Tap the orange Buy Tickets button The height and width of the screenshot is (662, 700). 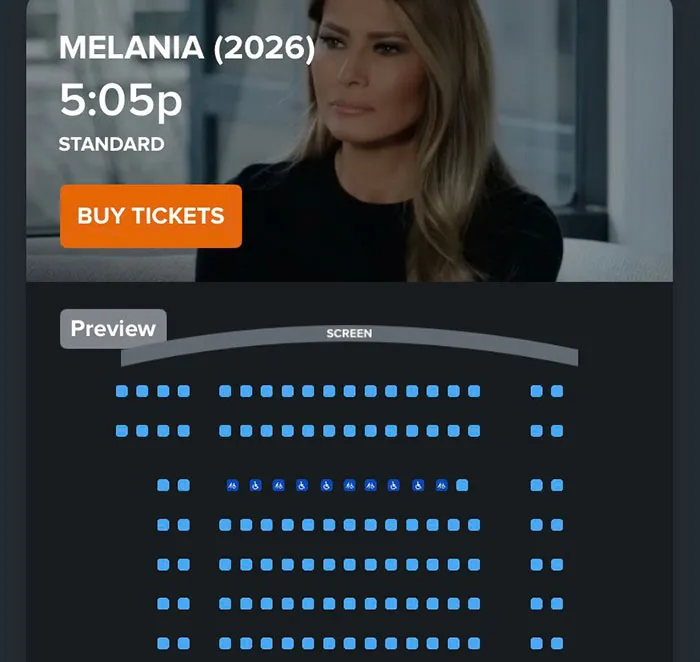pos(151,216)
